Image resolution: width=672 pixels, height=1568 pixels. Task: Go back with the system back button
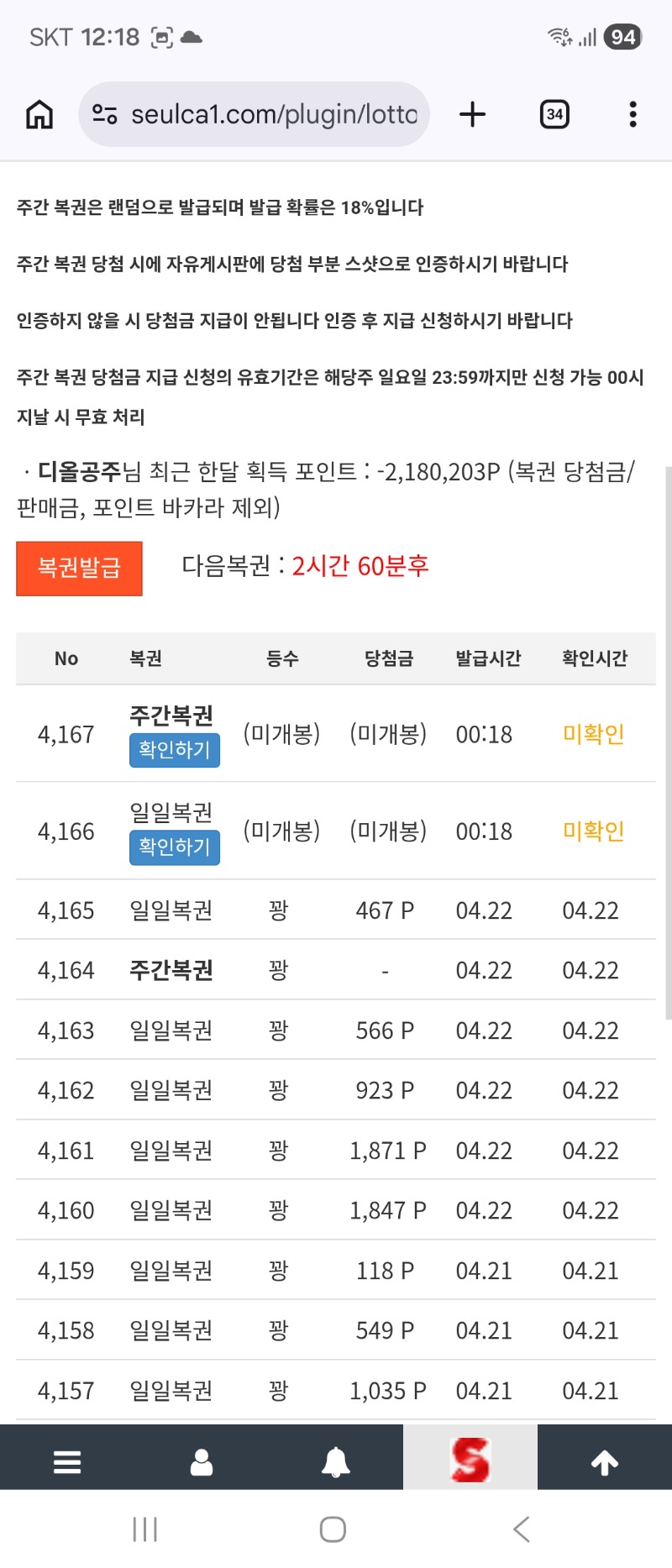tap(522, 1529)
